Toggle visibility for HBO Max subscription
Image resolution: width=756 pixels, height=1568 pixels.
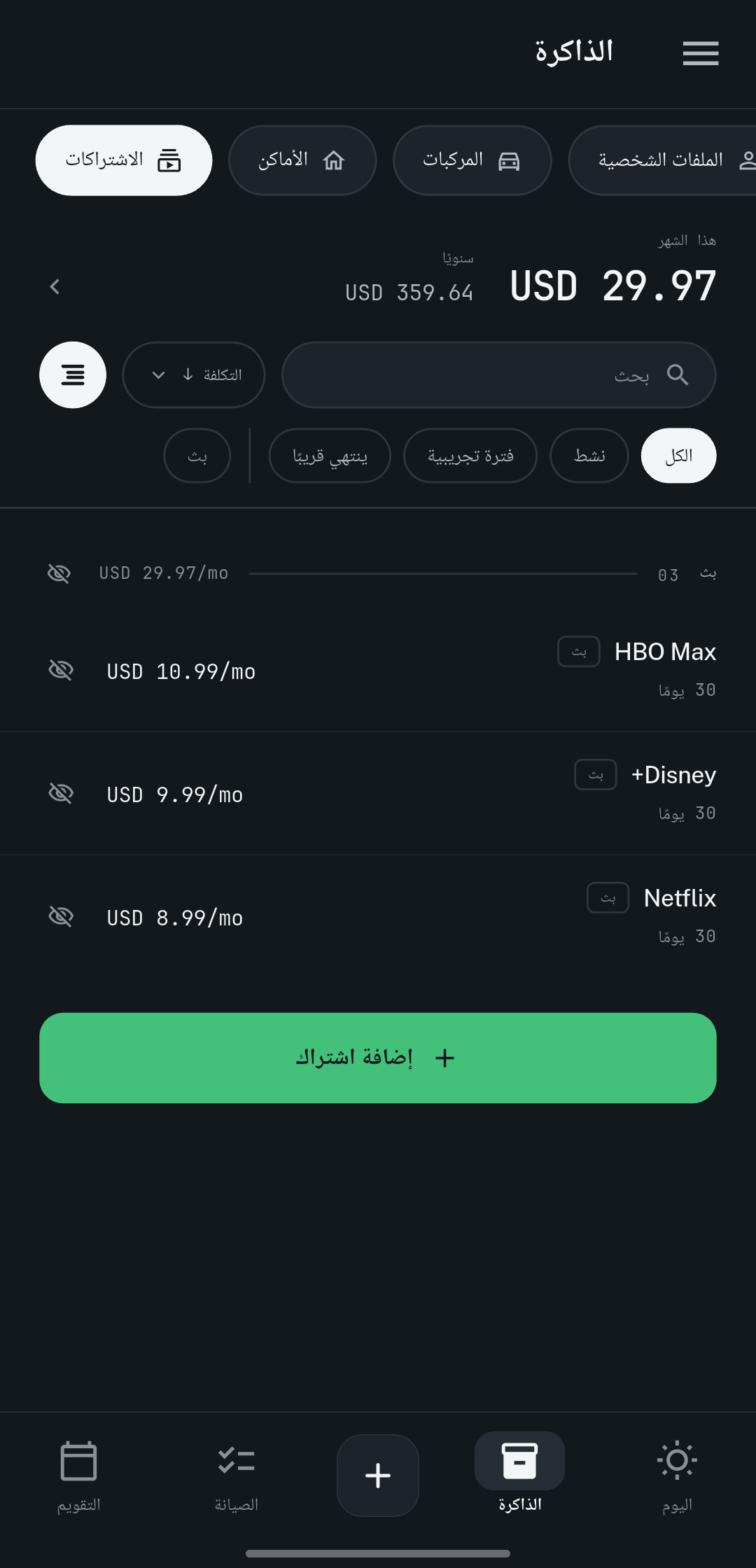[x=61, y=670]
